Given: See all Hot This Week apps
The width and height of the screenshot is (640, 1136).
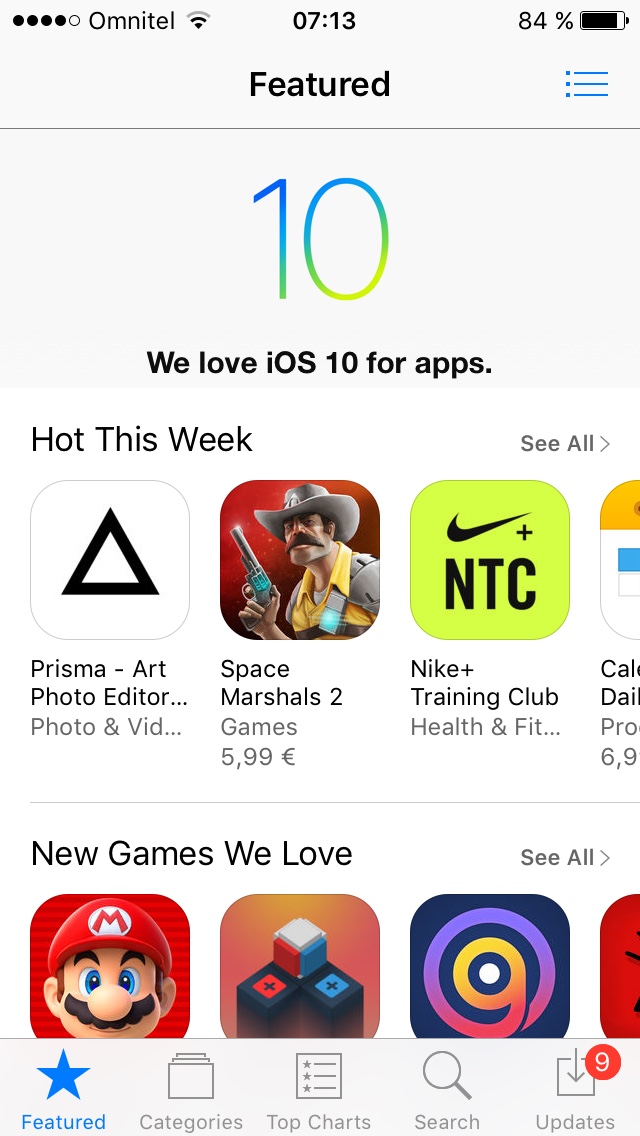Looking at the screenshot, I should pyautogui.click(x=565, y=443).
